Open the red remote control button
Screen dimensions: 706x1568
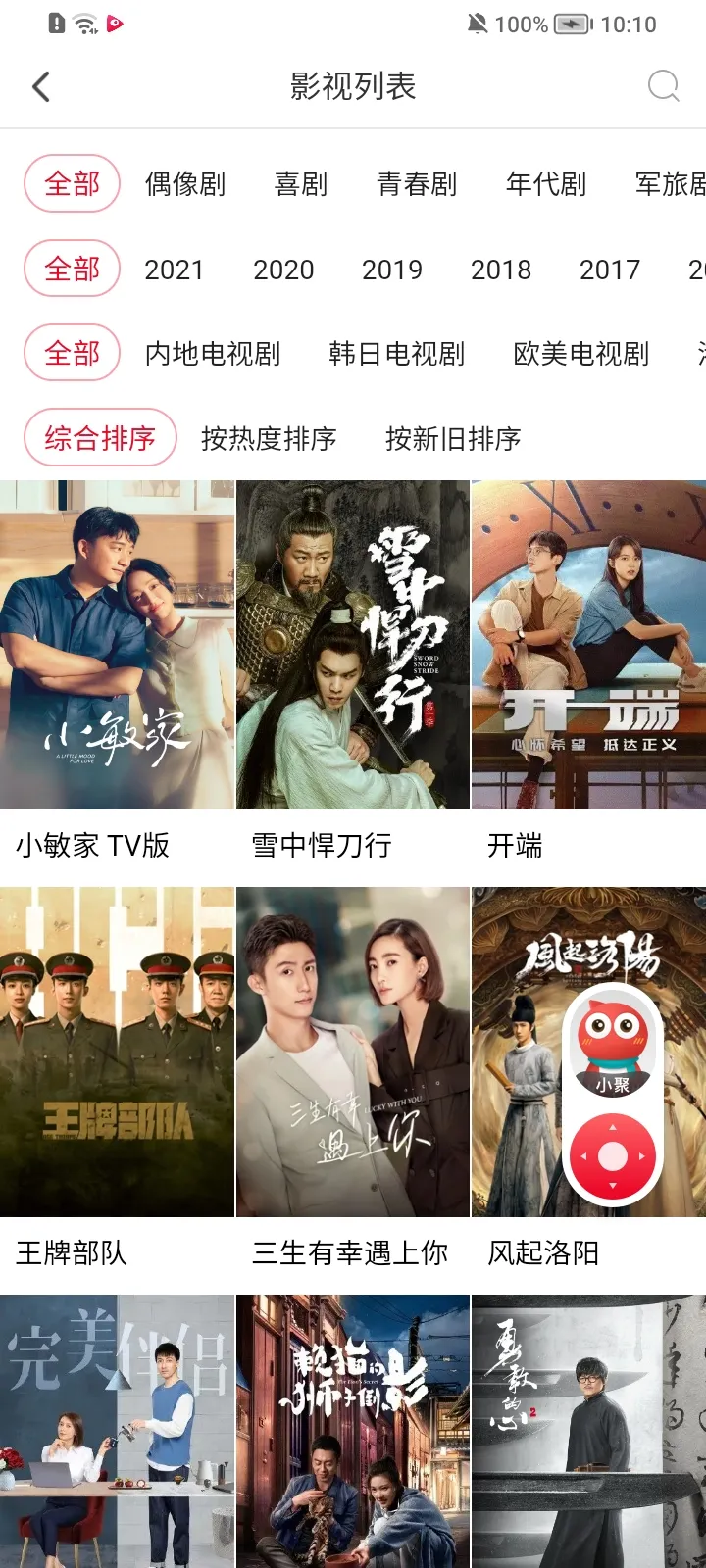(613, 1157)
